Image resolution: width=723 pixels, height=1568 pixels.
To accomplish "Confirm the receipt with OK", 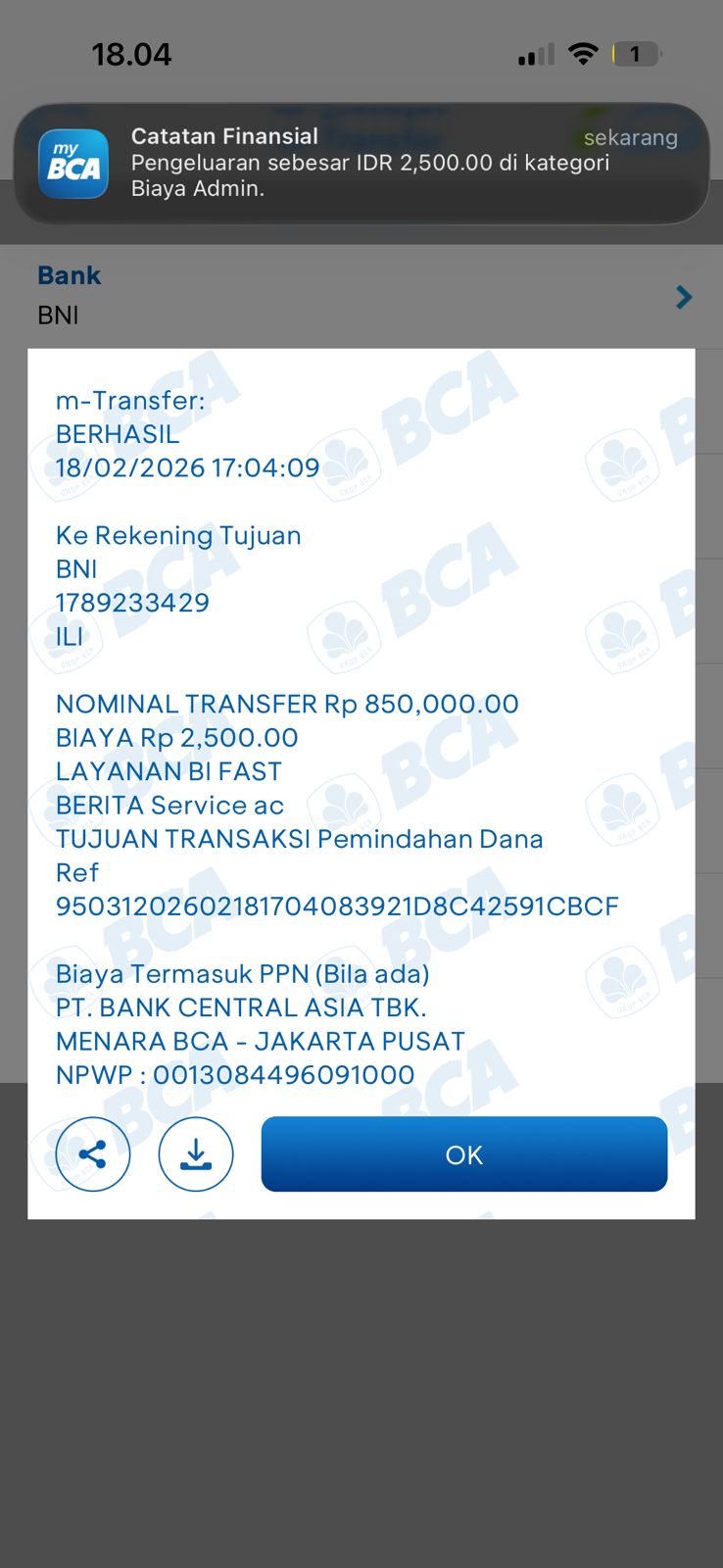I will 463,1154.
